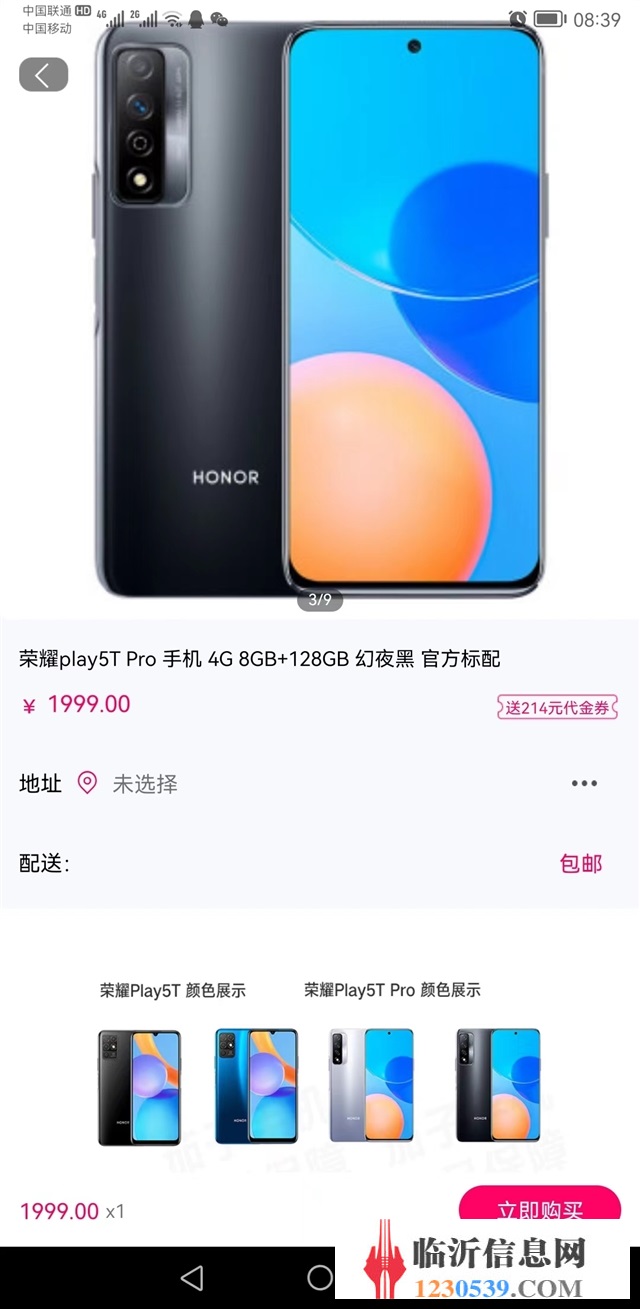Go back using the top-left arrow
The image size is (640, 1309).
pyautogui.click(x=44, y=75)
